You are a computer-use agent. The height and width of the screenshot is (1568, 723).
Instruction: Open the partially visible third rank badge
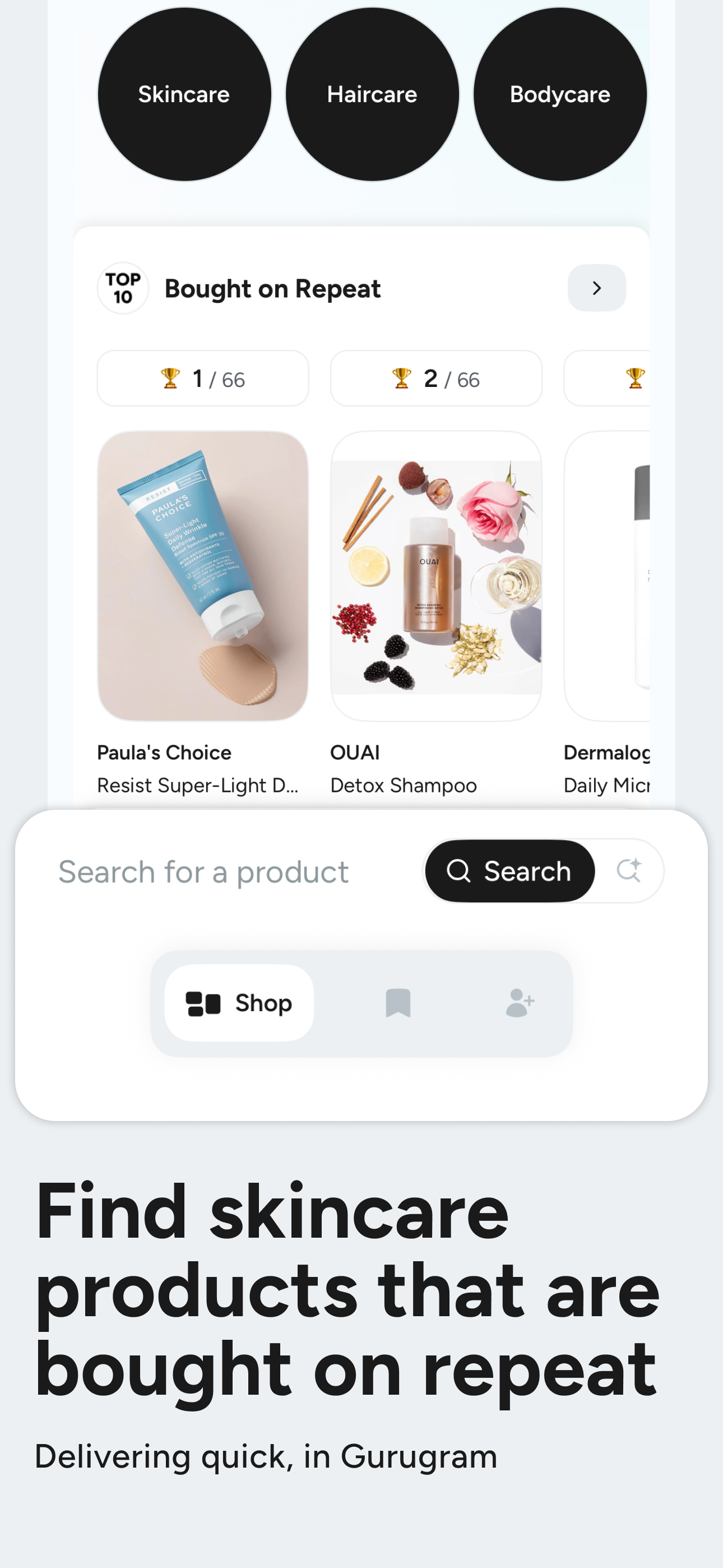(x=636, y=378)
